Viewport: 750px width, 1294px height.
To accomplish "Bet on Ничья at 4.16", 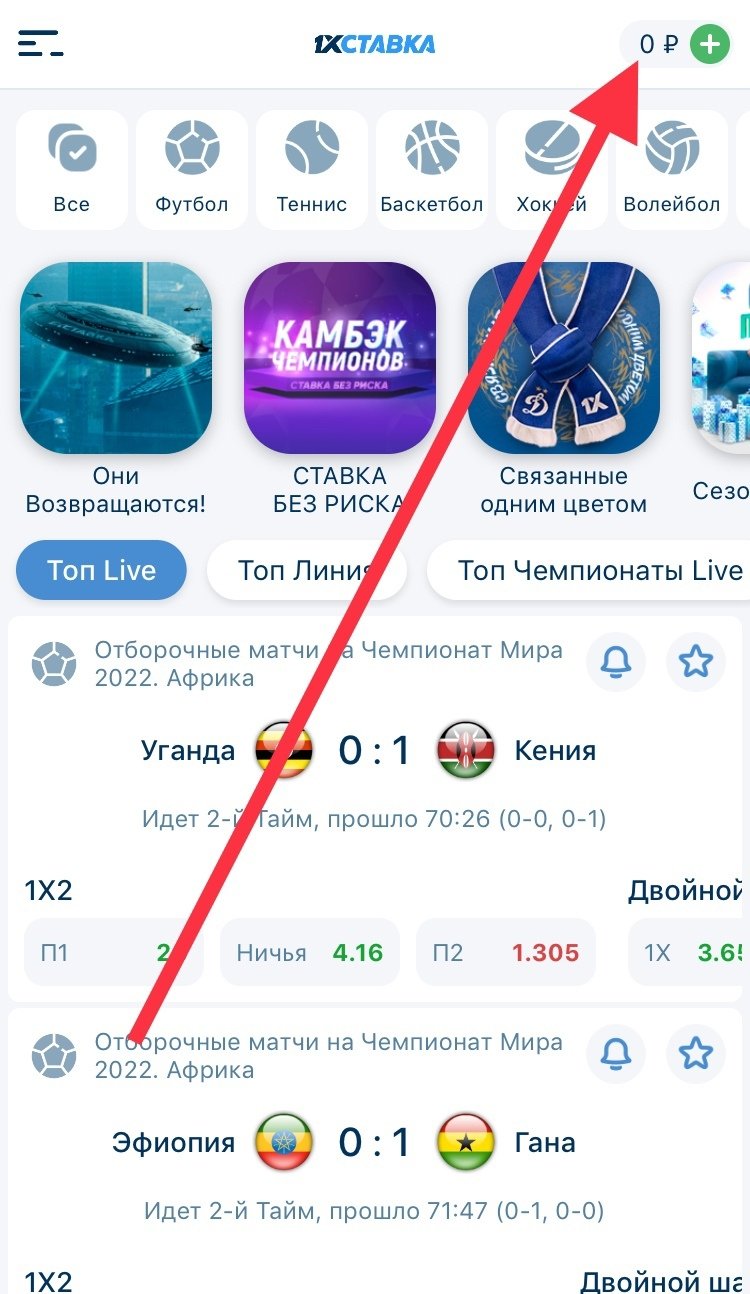I will pos(310,953).
